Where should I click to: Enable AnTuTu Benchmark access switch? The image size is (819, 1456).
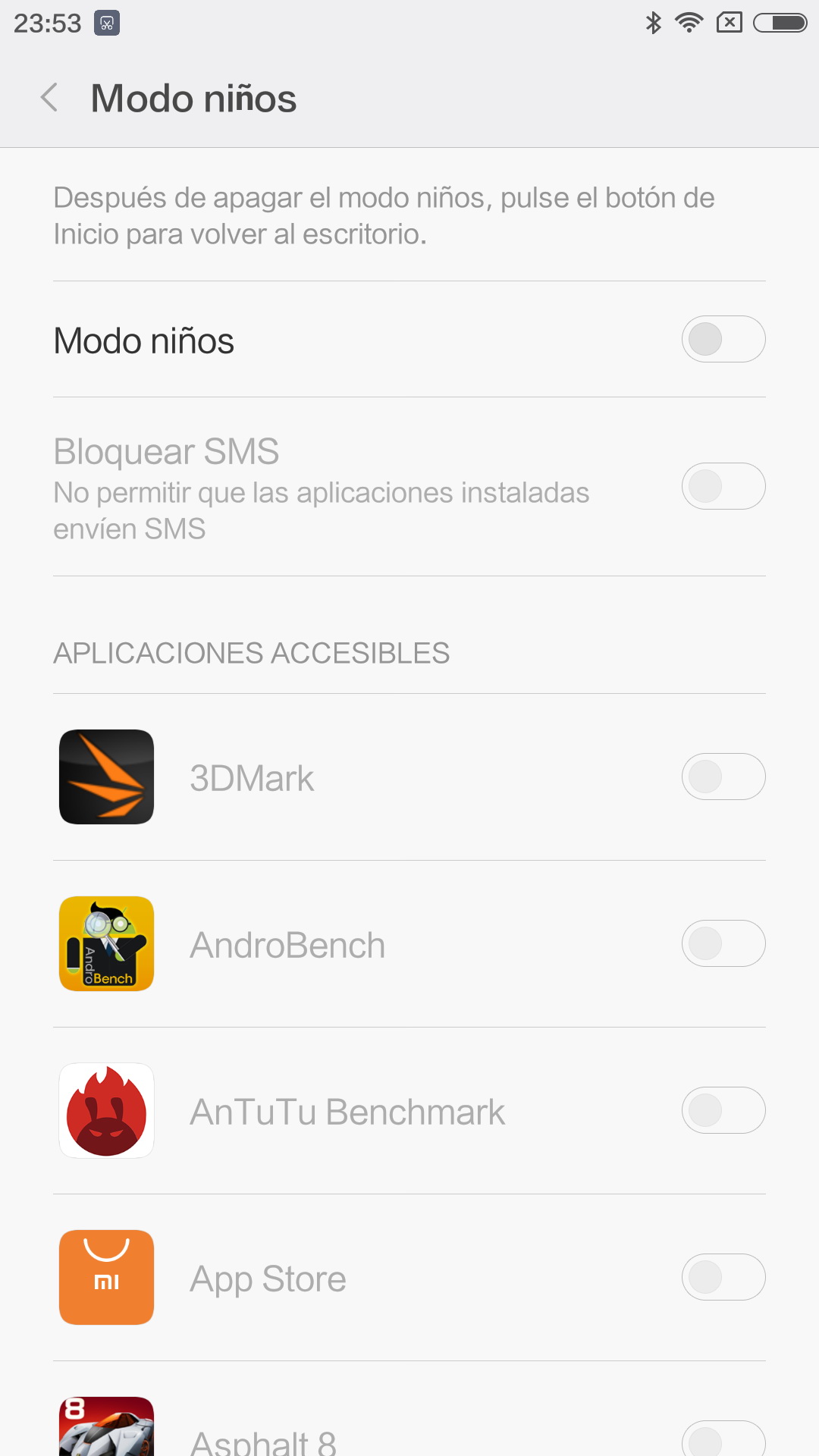coord(723,1110)
